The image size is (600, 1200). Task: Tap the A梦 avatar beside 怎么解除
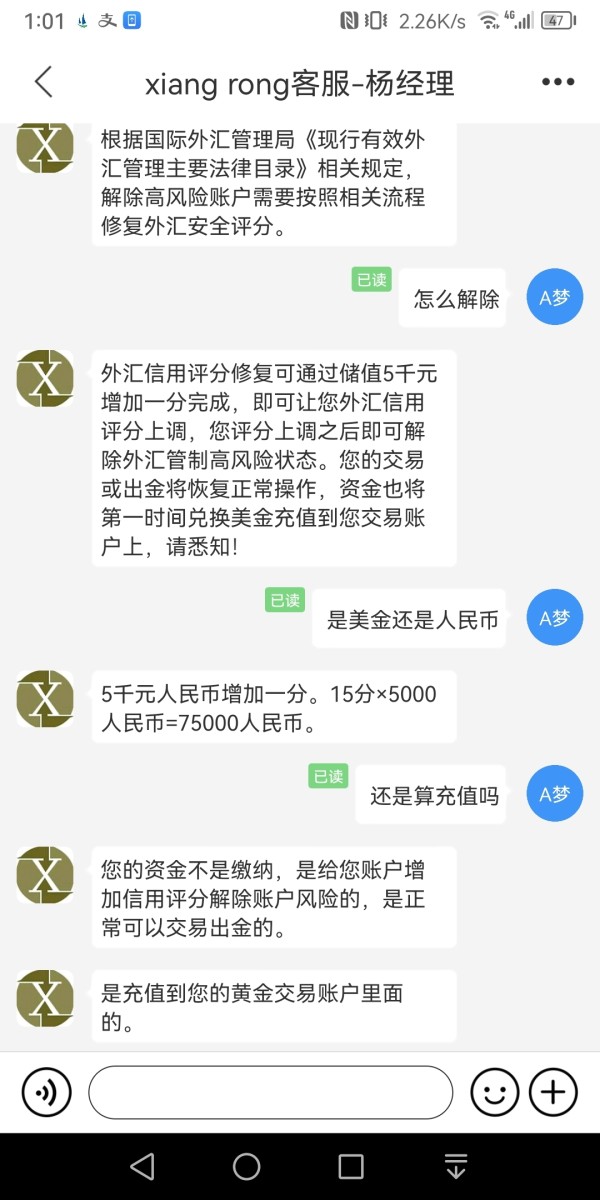pos(554,296)
